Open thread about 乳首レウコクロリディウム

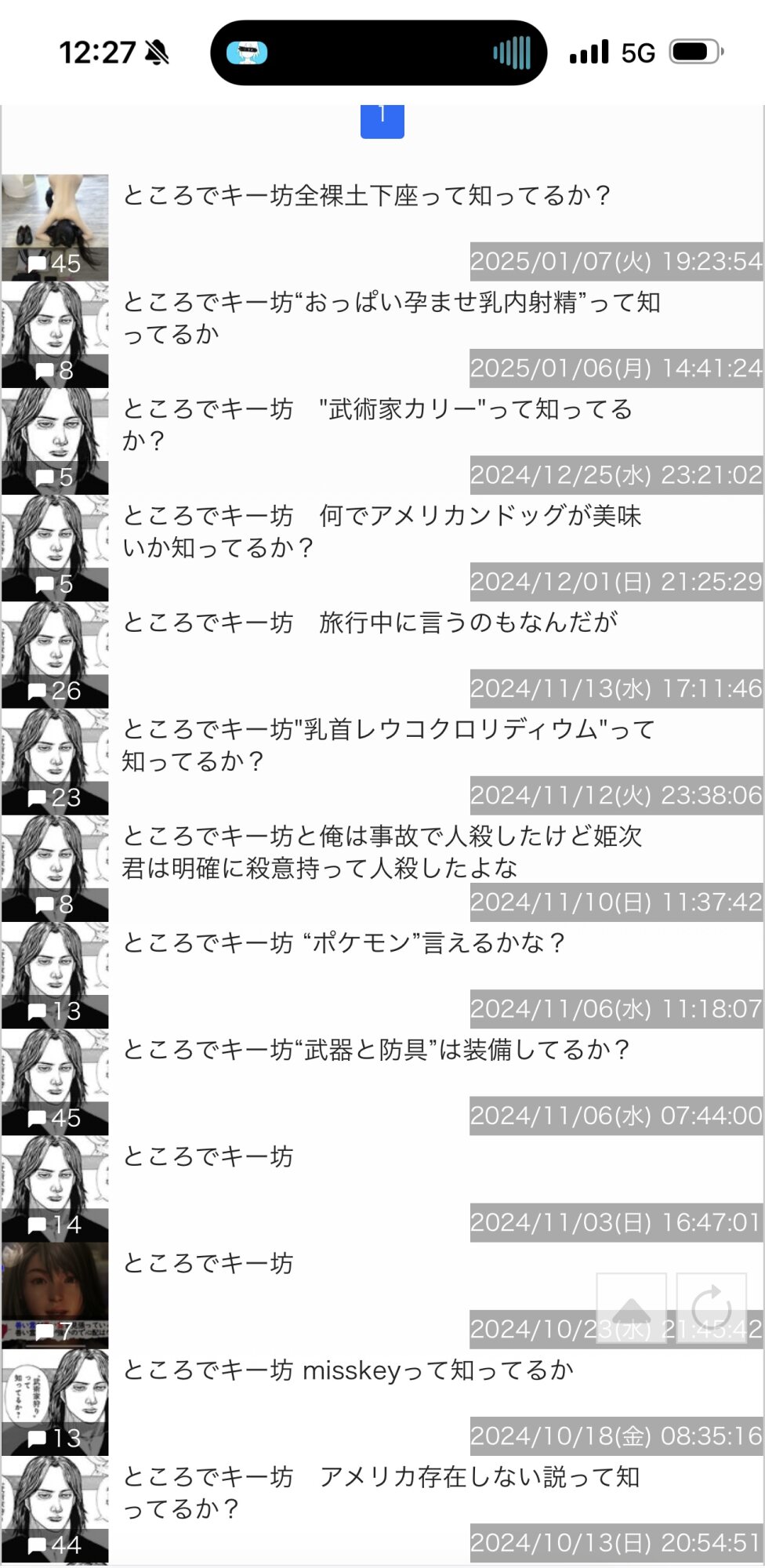pos(388,744)
